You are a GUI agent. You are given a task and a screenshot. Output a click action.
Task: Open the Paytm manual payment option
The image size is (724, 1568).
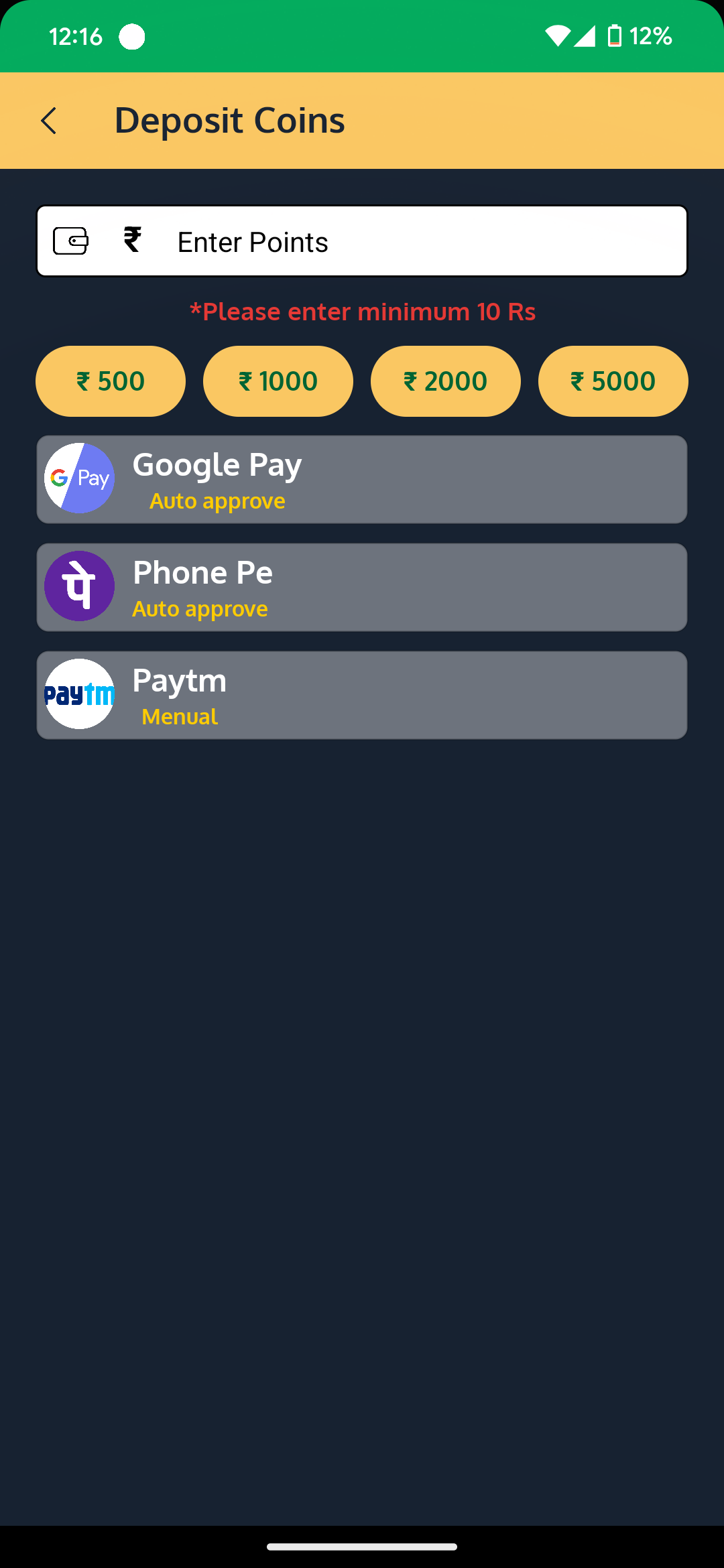pyautogui.click(x=362, y=696)
